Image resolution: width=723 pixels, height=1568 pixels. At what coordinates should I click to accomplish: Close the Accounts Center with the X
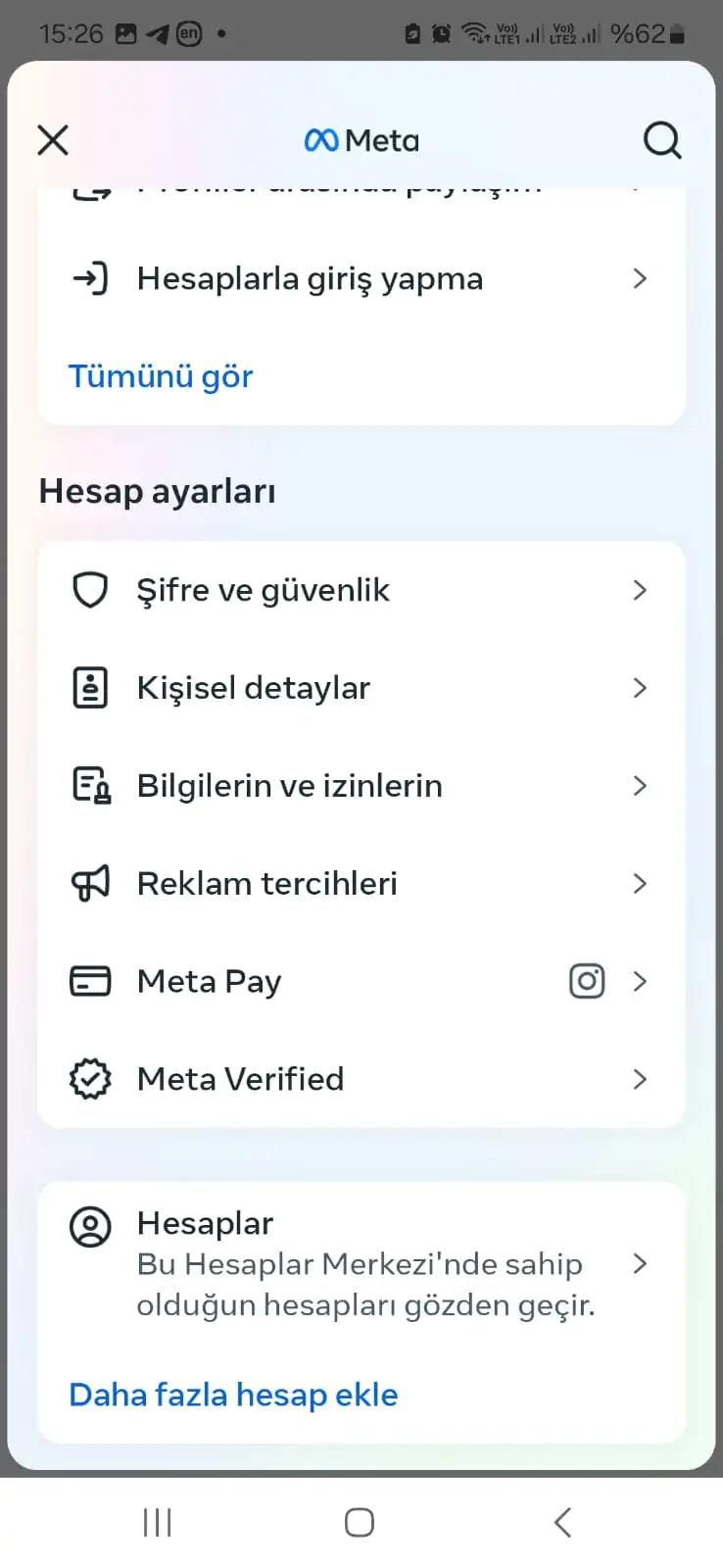53,139
